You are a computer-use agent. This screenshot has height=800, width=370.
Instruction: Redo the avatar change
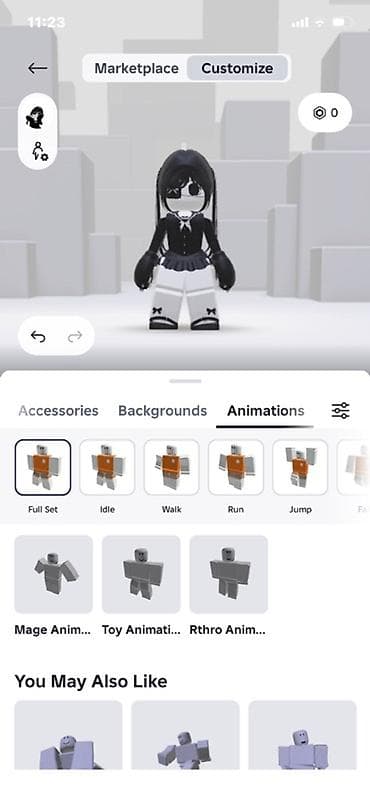coord(75,336)
